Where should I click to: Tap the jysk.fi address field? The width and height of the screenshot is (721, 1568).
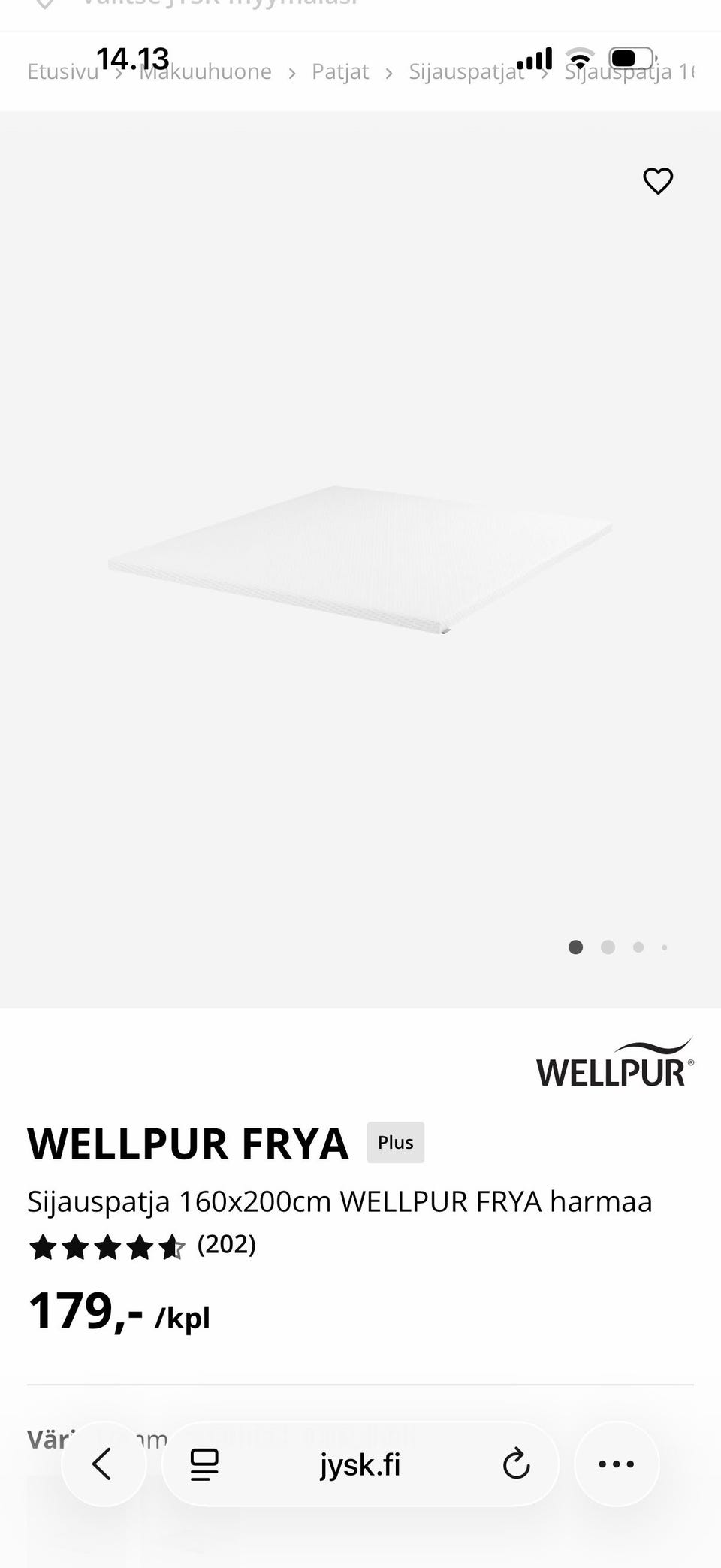[360, 1464]
